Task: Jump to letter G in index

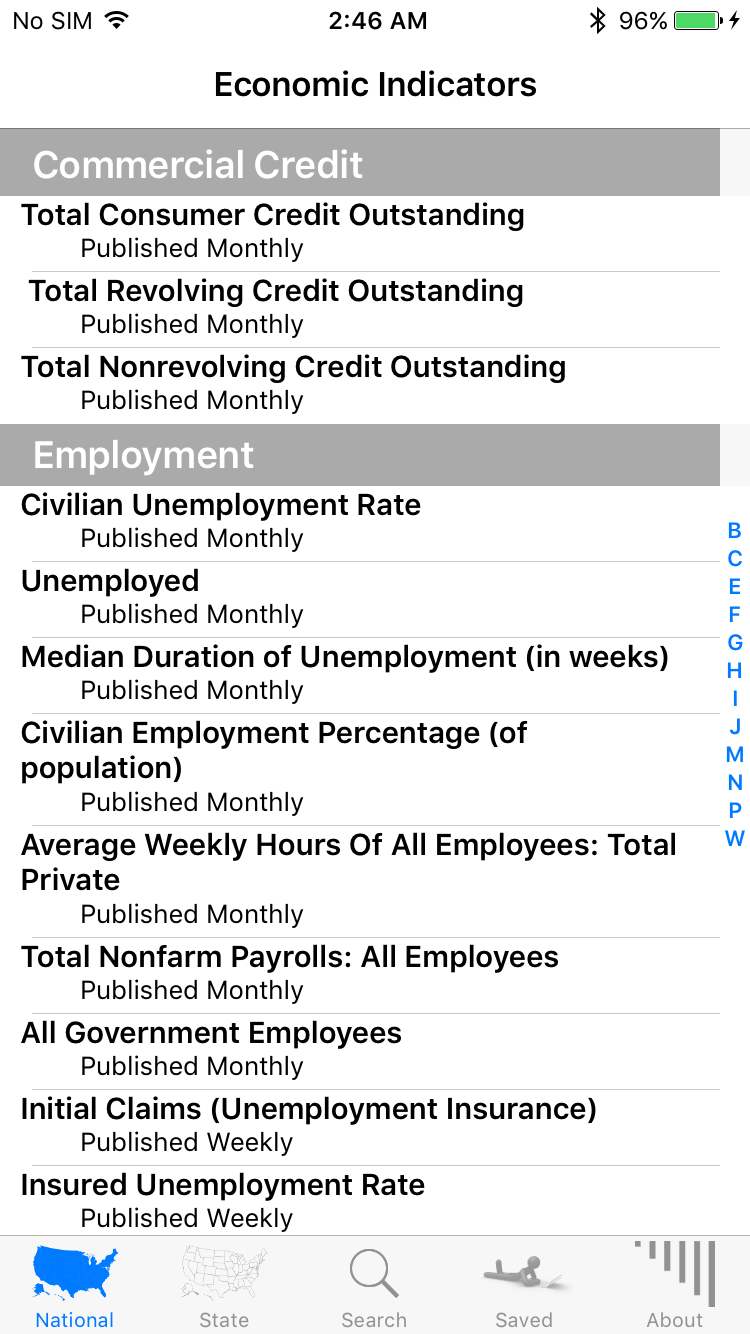Action: pos(735,643)
